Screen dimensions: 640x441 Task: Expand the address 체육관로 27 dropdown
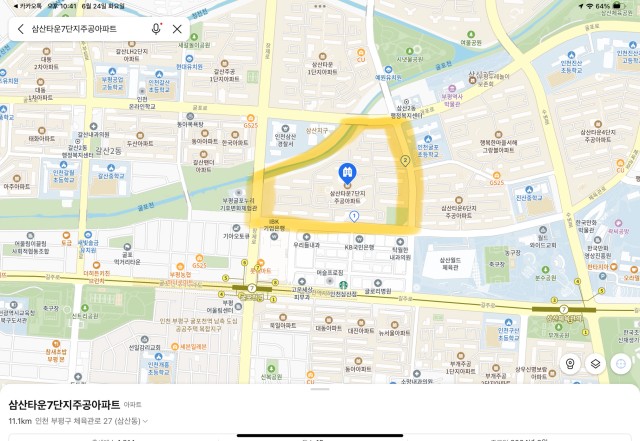pyautogui.click(x=145, y=422)
